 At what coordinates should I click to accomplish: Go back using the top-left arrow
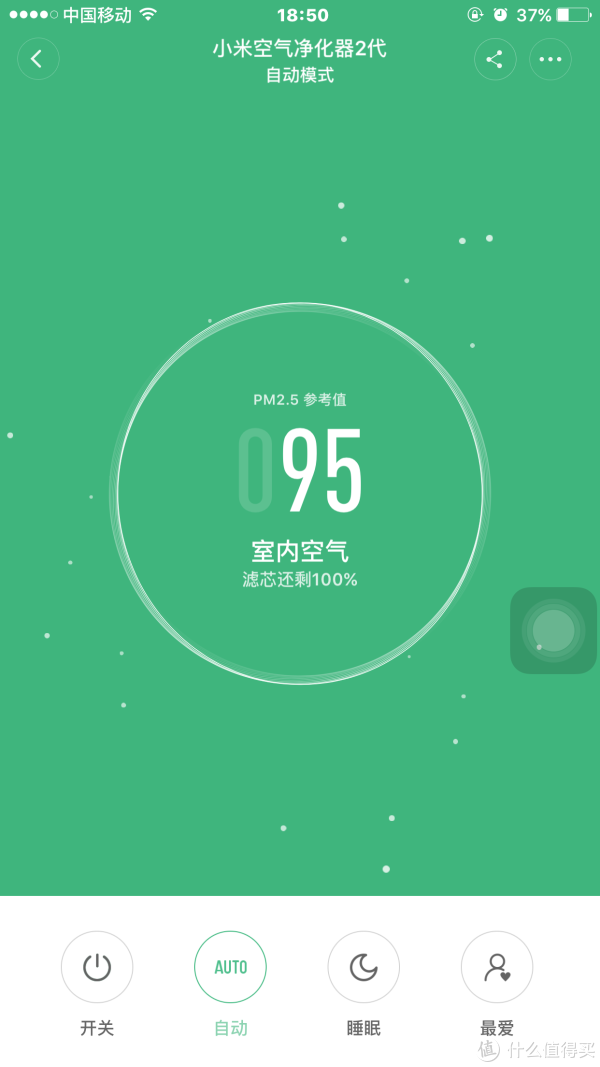click(x=38, y=59)
